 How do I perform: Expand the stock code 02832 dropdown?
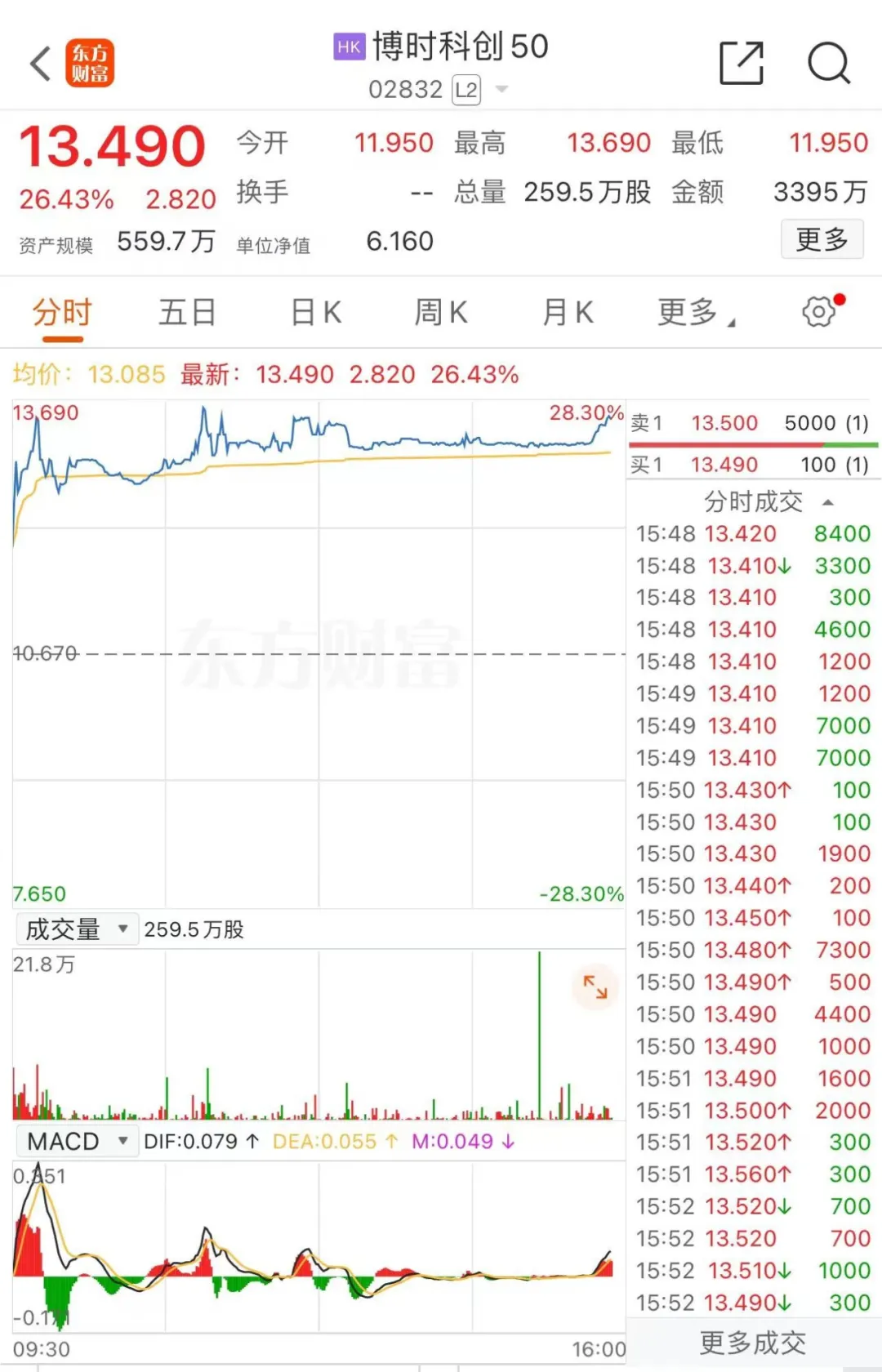pos(501,89)
